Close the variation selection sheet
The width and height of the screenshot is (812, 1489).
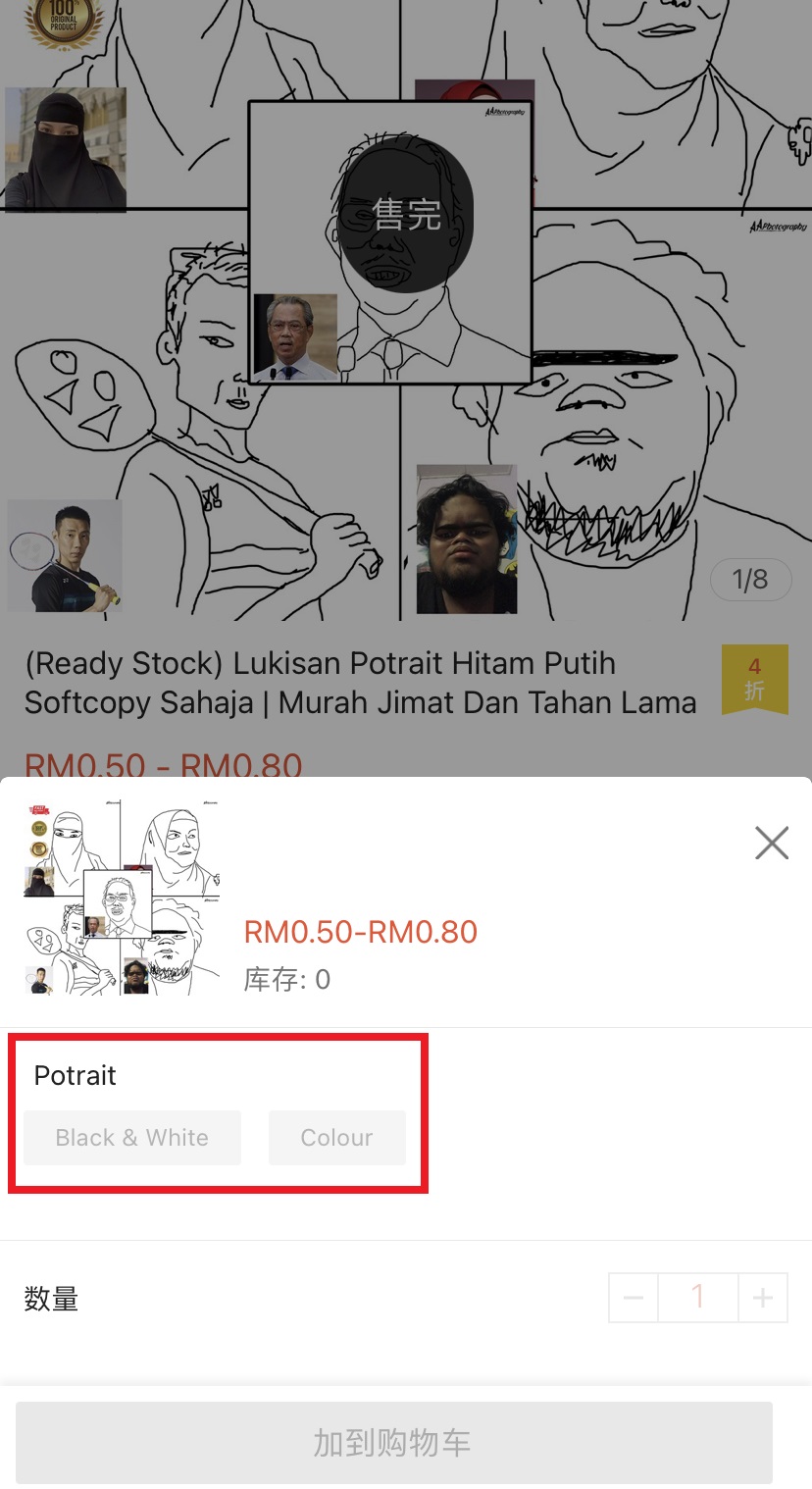[772, 843]
